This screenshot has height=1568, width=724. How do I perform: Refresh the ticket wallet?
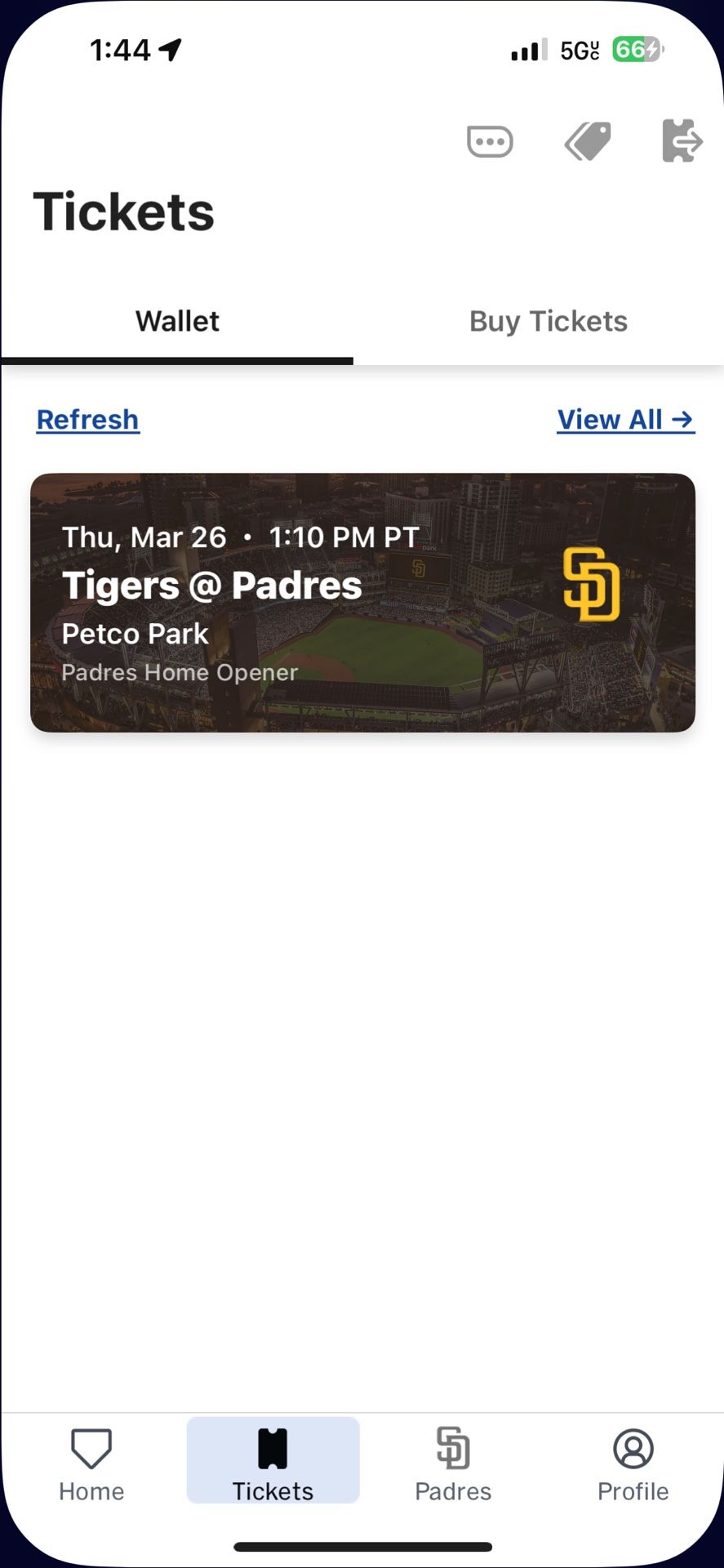coord(88,420)
